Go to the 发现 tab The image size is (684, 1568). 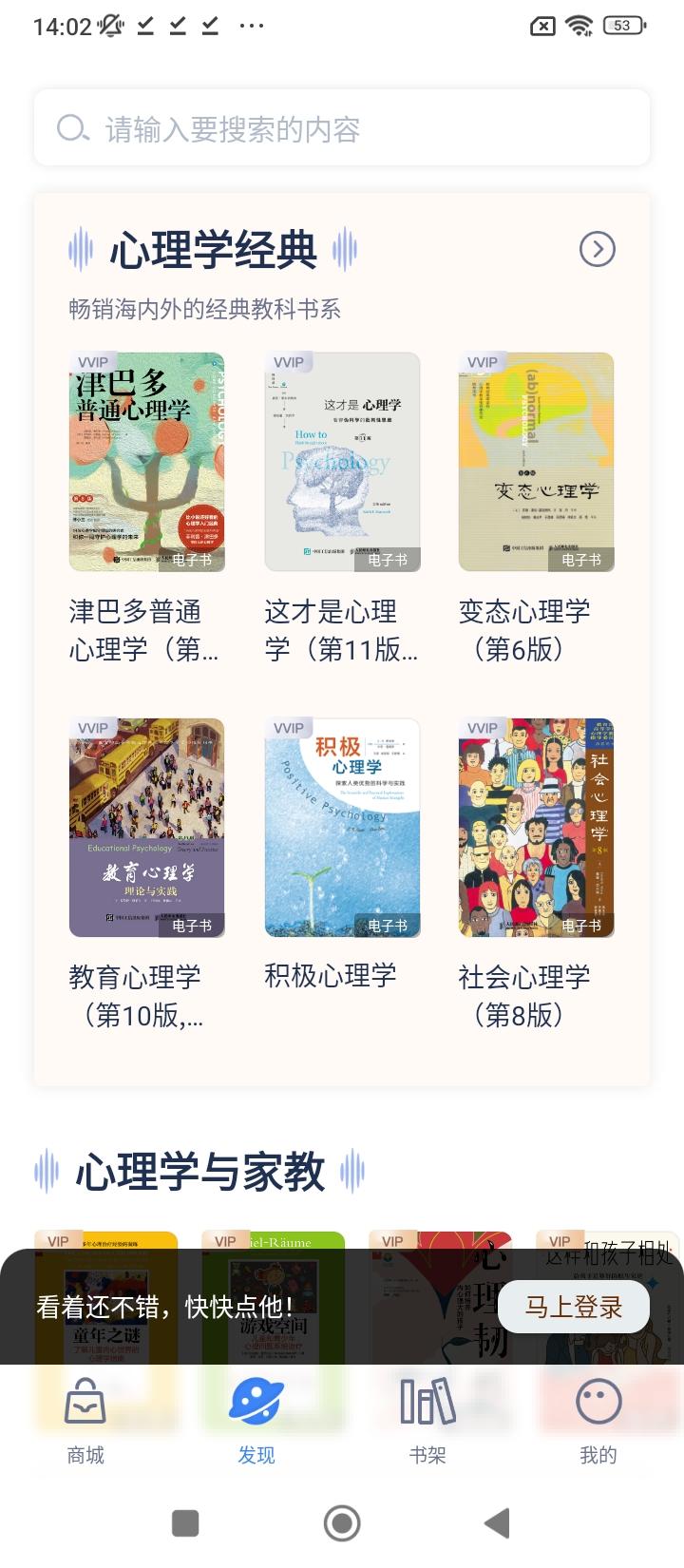point(256,1420)
